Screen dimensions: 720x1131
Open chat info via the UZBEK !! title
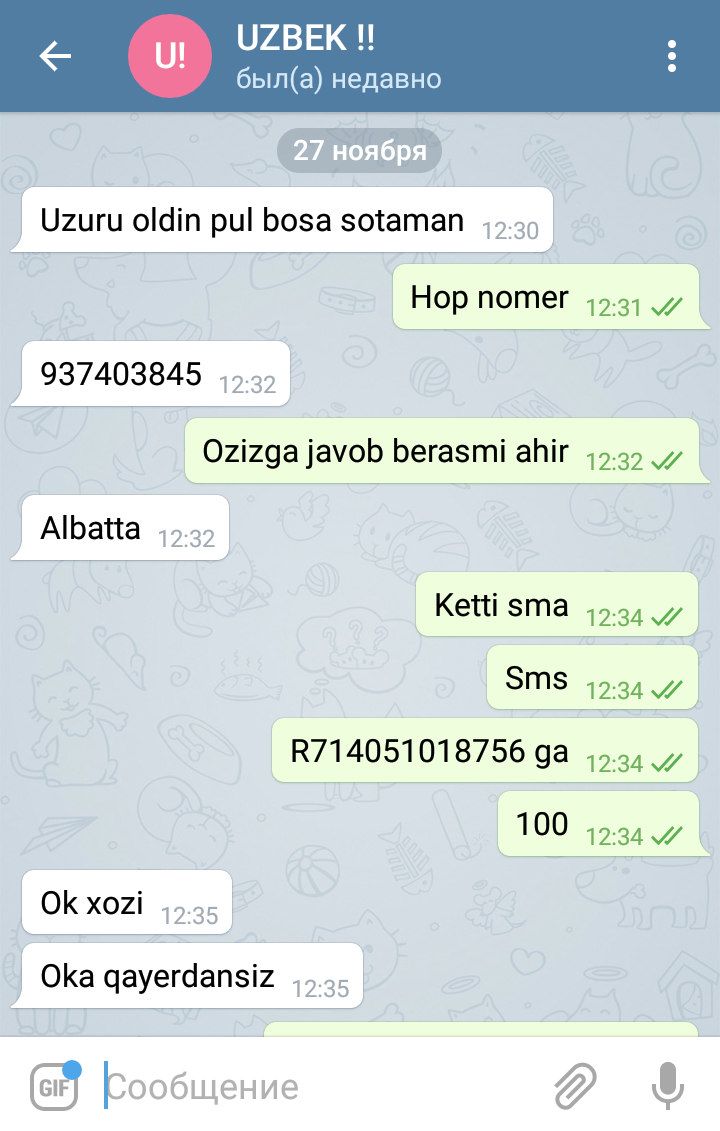306,40
